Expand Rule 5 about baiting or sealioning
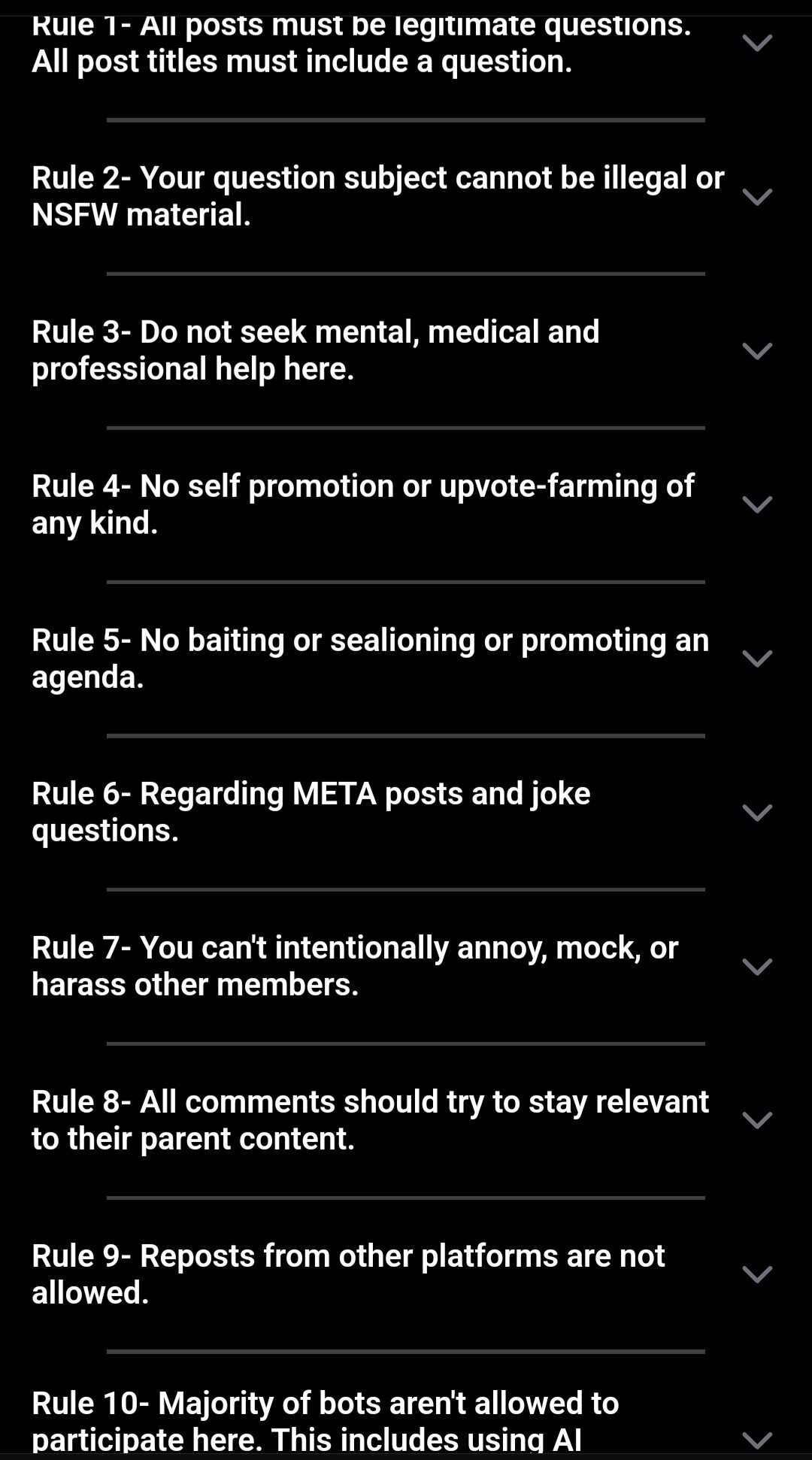812x1460 pixels. pyautogui.click(x=757, y=659)
